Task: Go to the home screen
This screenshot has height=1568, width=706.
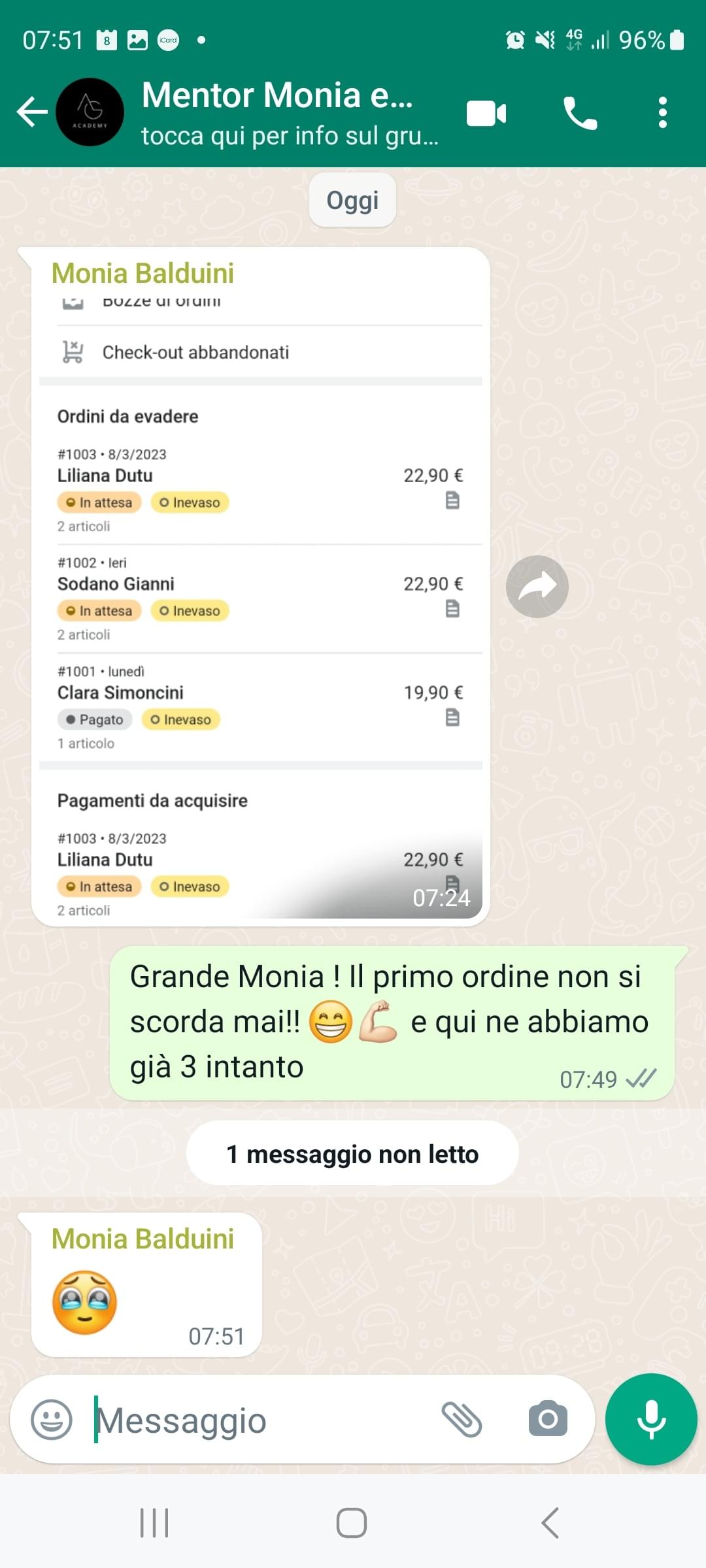Action: tap(352, 1523)
